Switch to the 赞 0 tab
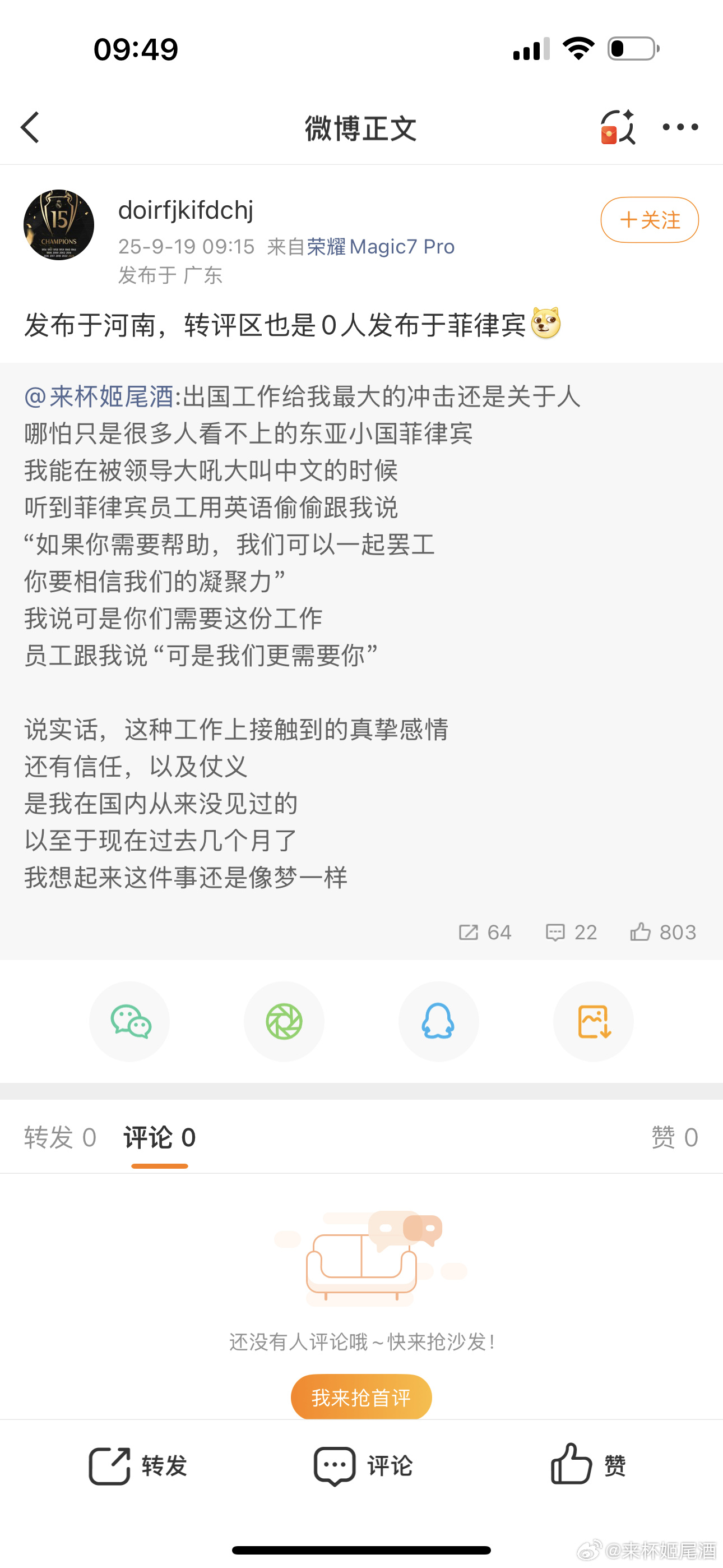This screenshot has height=1568, width=723. [x=674, y=1137]
